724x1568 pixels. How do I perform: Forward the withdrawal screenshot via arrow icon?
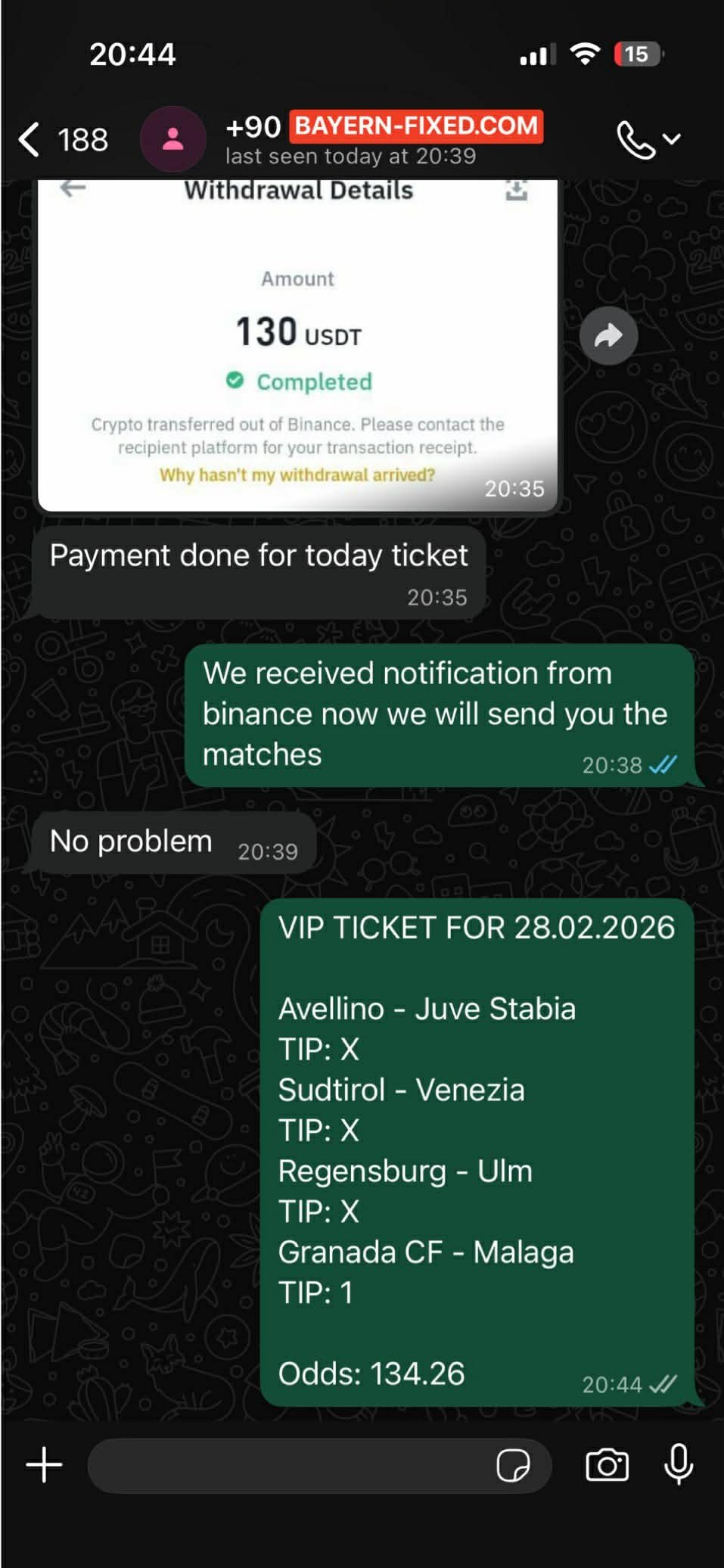pos(608,335)
